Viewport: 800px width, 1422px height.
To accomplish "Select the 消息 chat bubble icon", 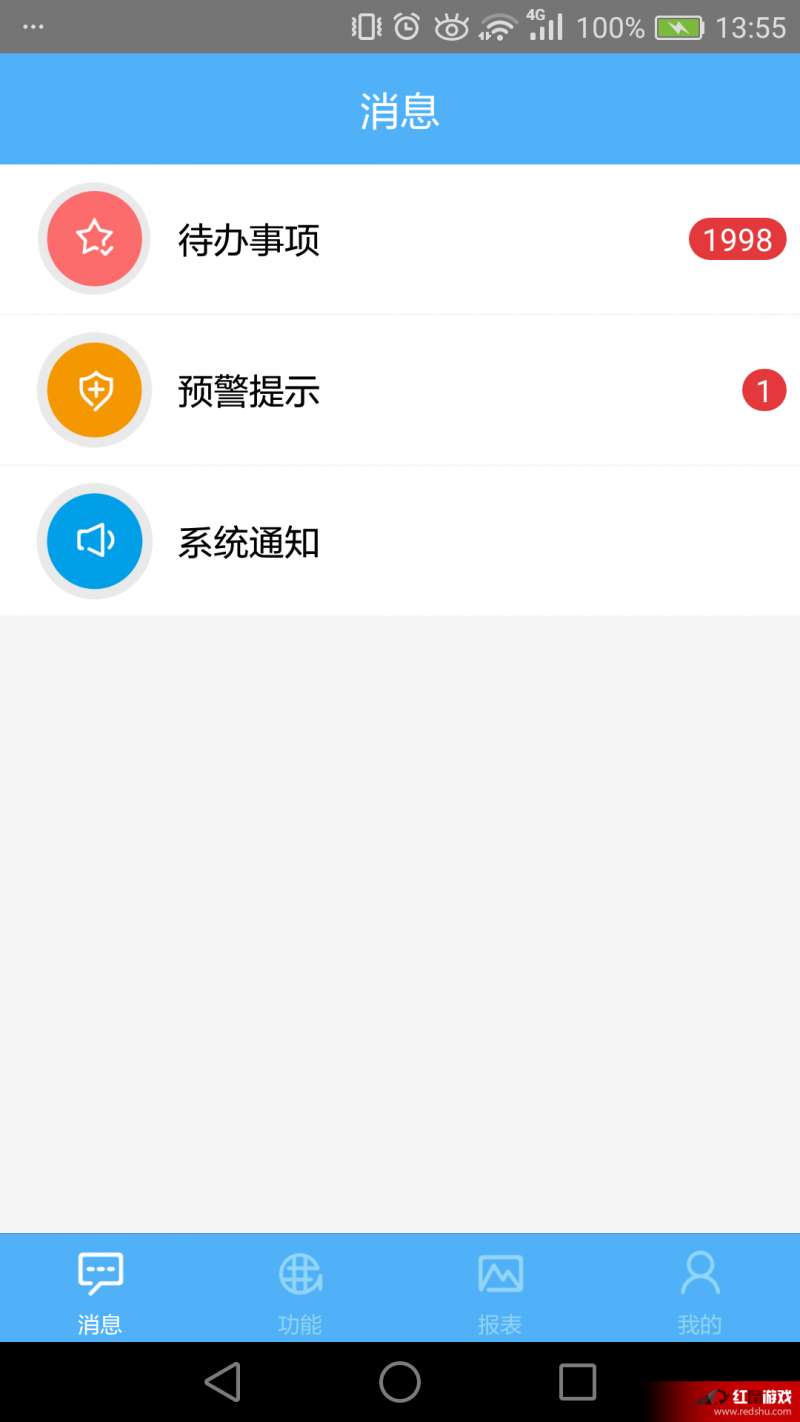I will pyautogui.click(x=100, y=1273).
